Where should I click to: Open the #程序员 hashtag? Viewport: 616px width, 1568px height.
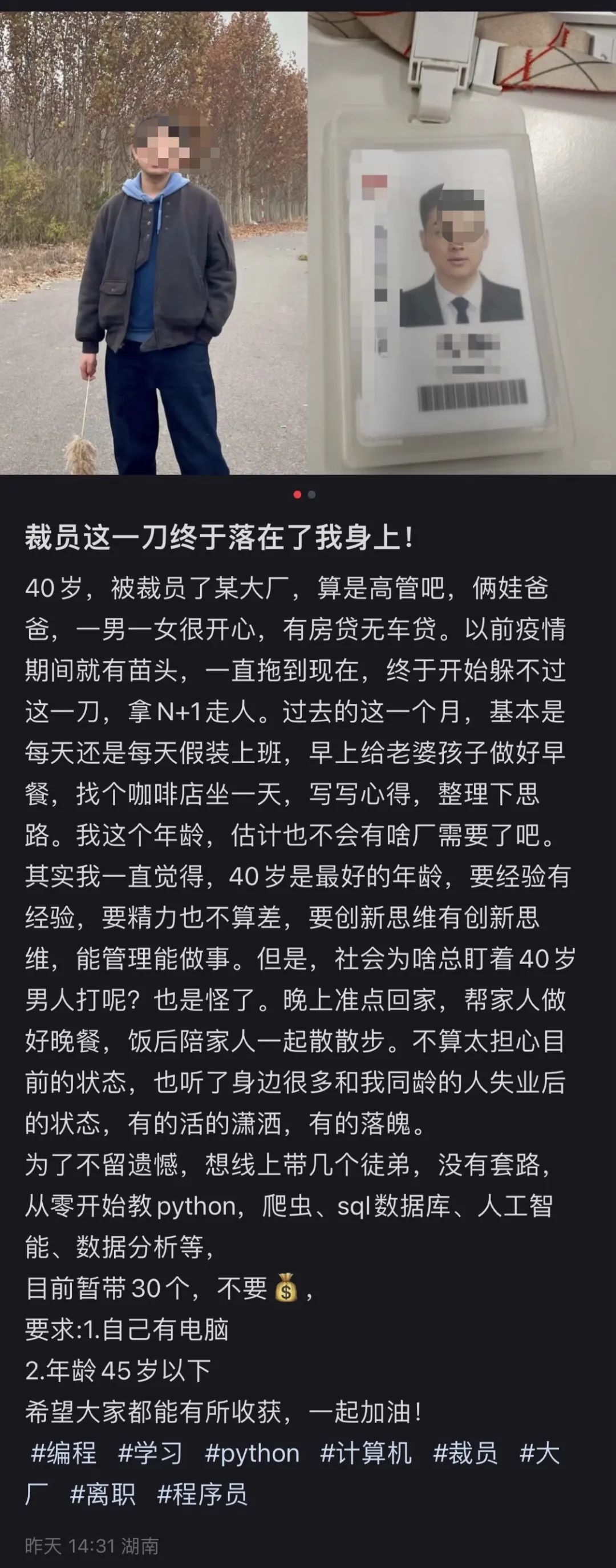202,1494
